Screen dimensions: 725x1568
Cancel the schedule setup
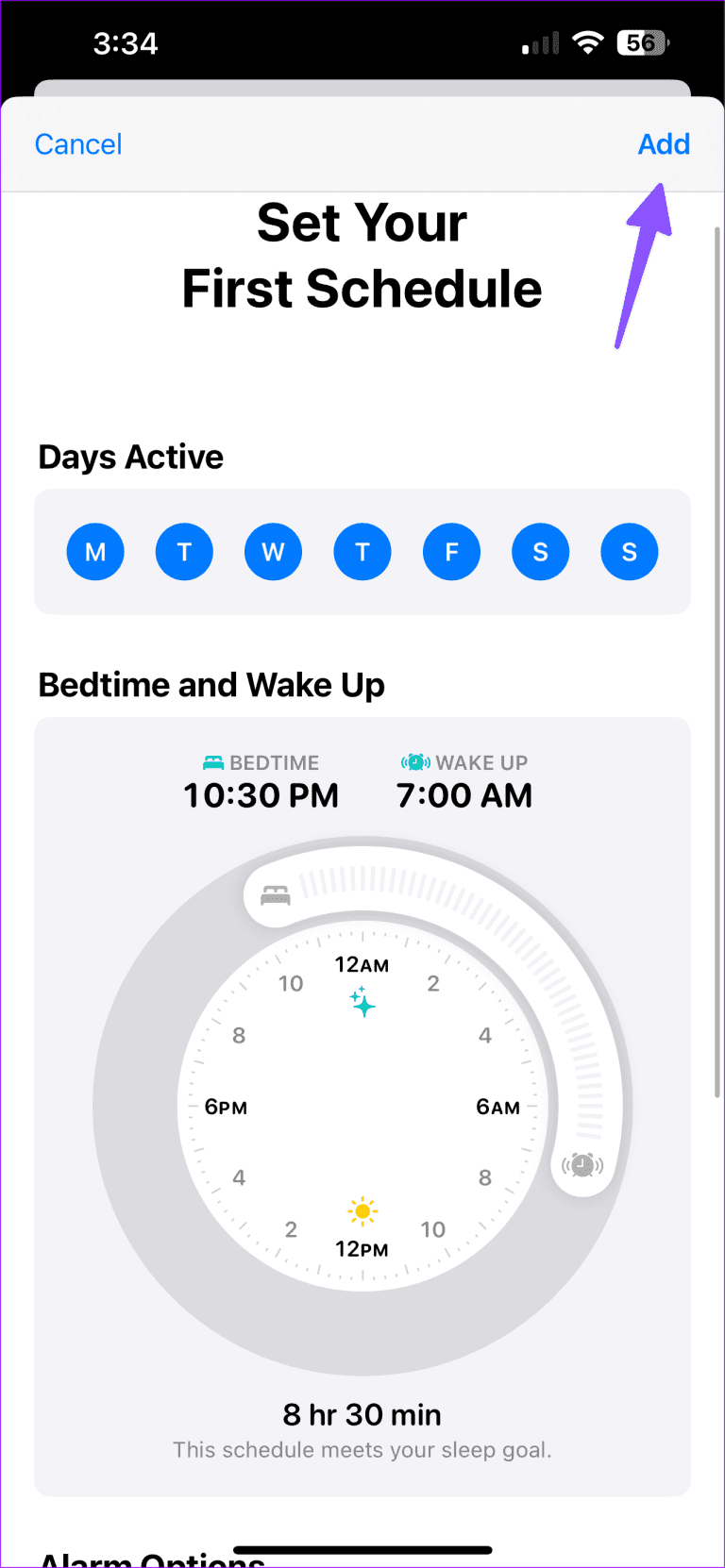(x=77, y=143)
